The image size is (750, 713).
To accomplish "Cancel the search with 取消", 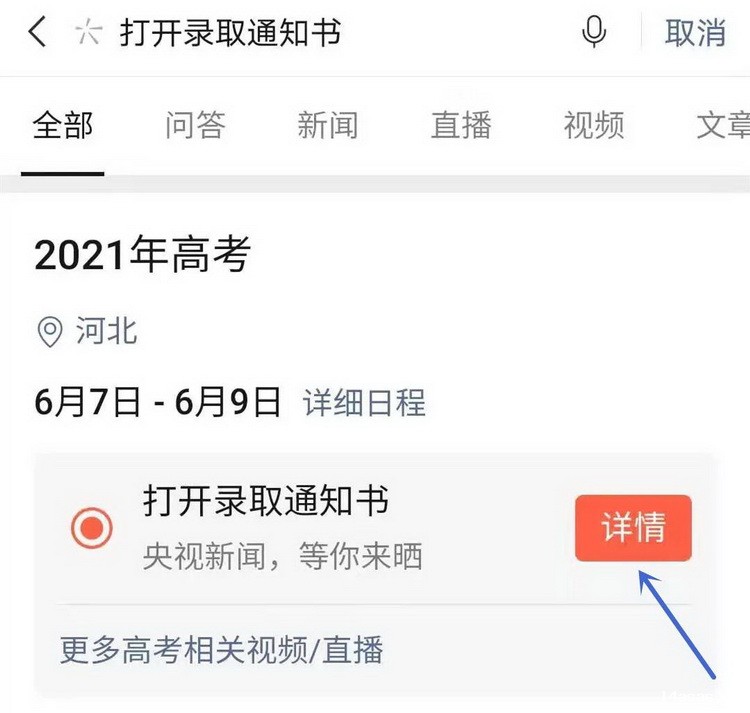I will tap(695, 32).
